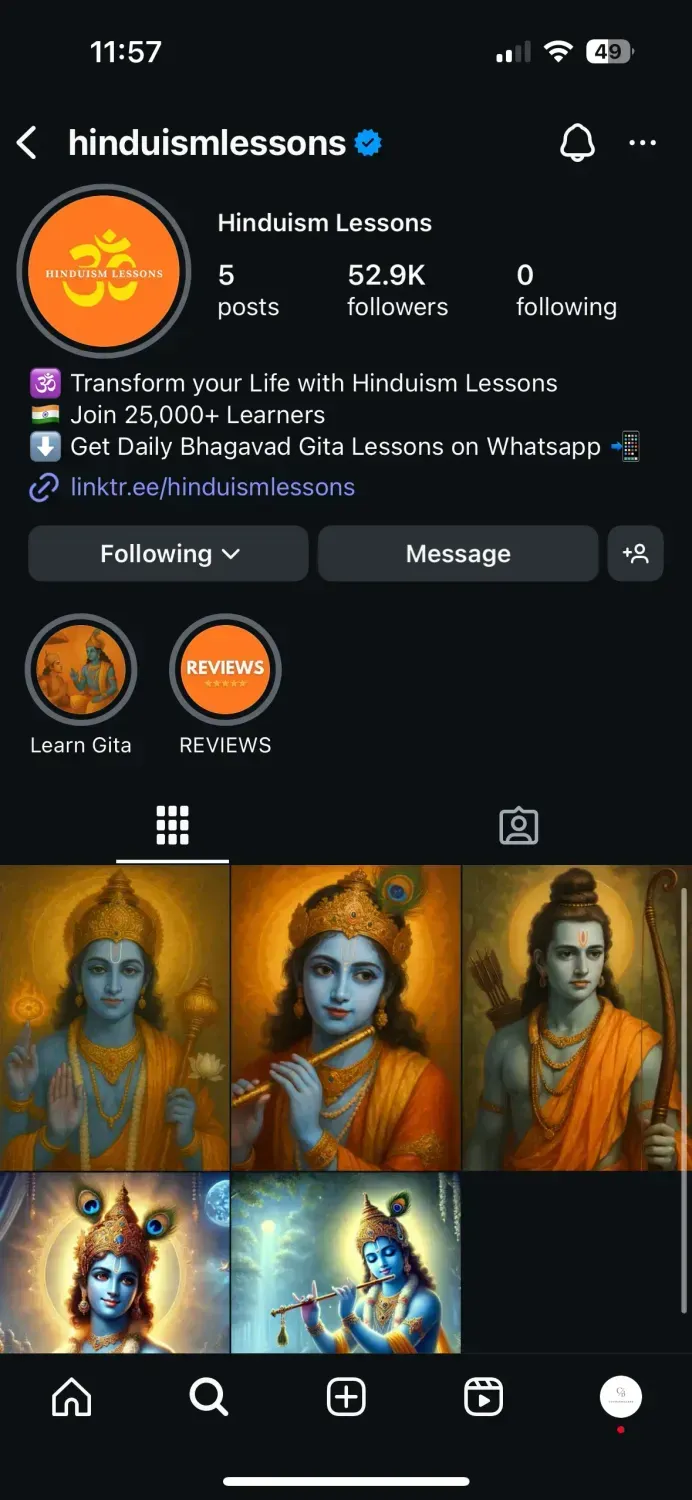This screenshot has height=1500, width=692.
Task: Expand the Following dropdown
Action: pyautogui.click(x=168, y=554)
